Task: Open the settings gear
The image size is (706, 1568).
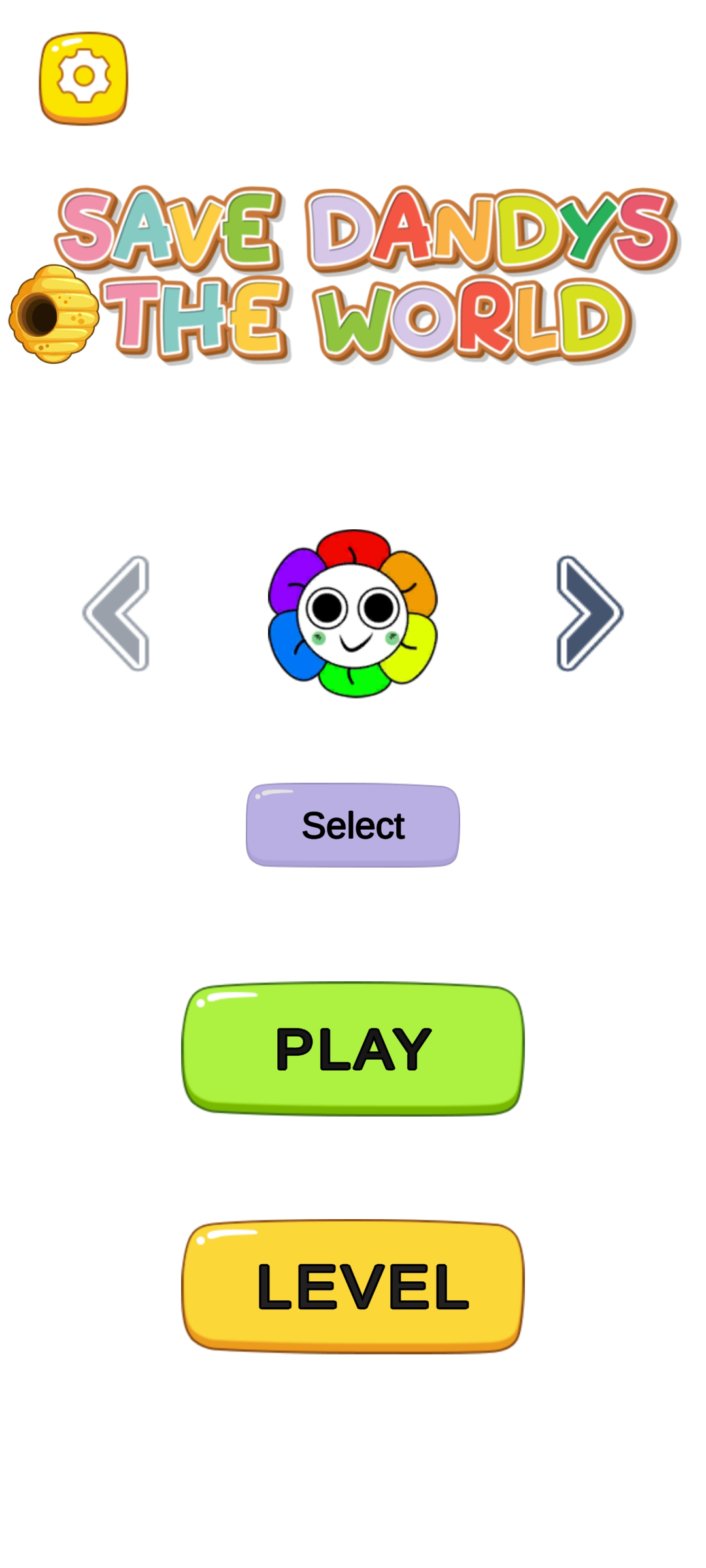Action: [x=84, y=78]
